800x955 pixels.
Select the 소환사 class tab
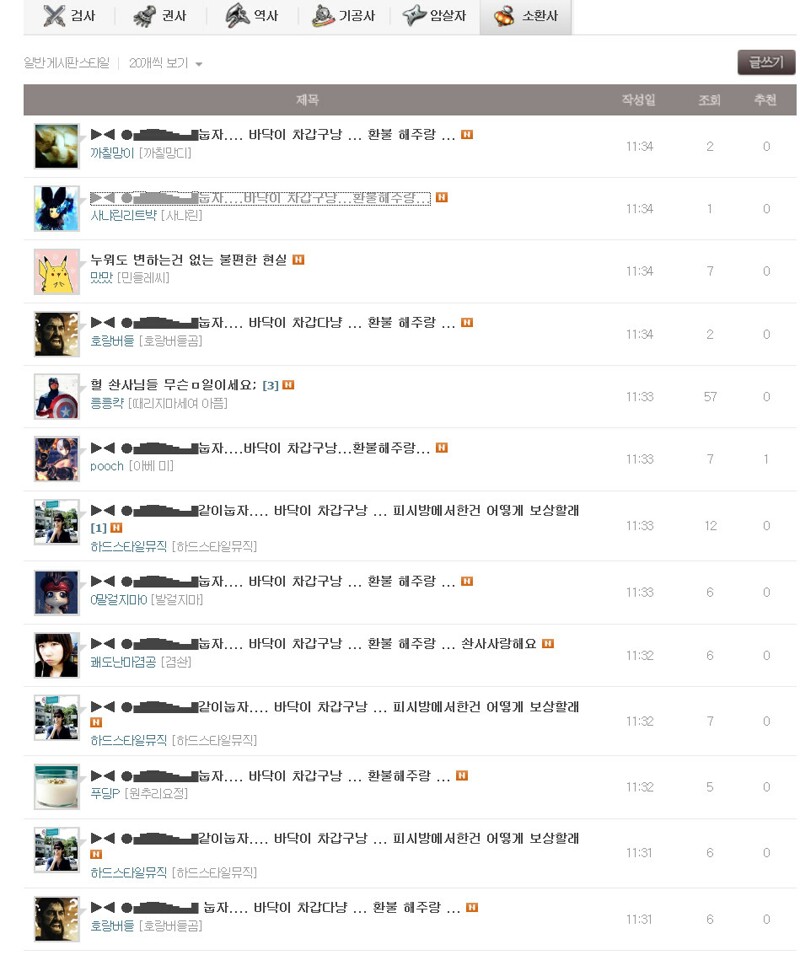[x=526, y=16]
